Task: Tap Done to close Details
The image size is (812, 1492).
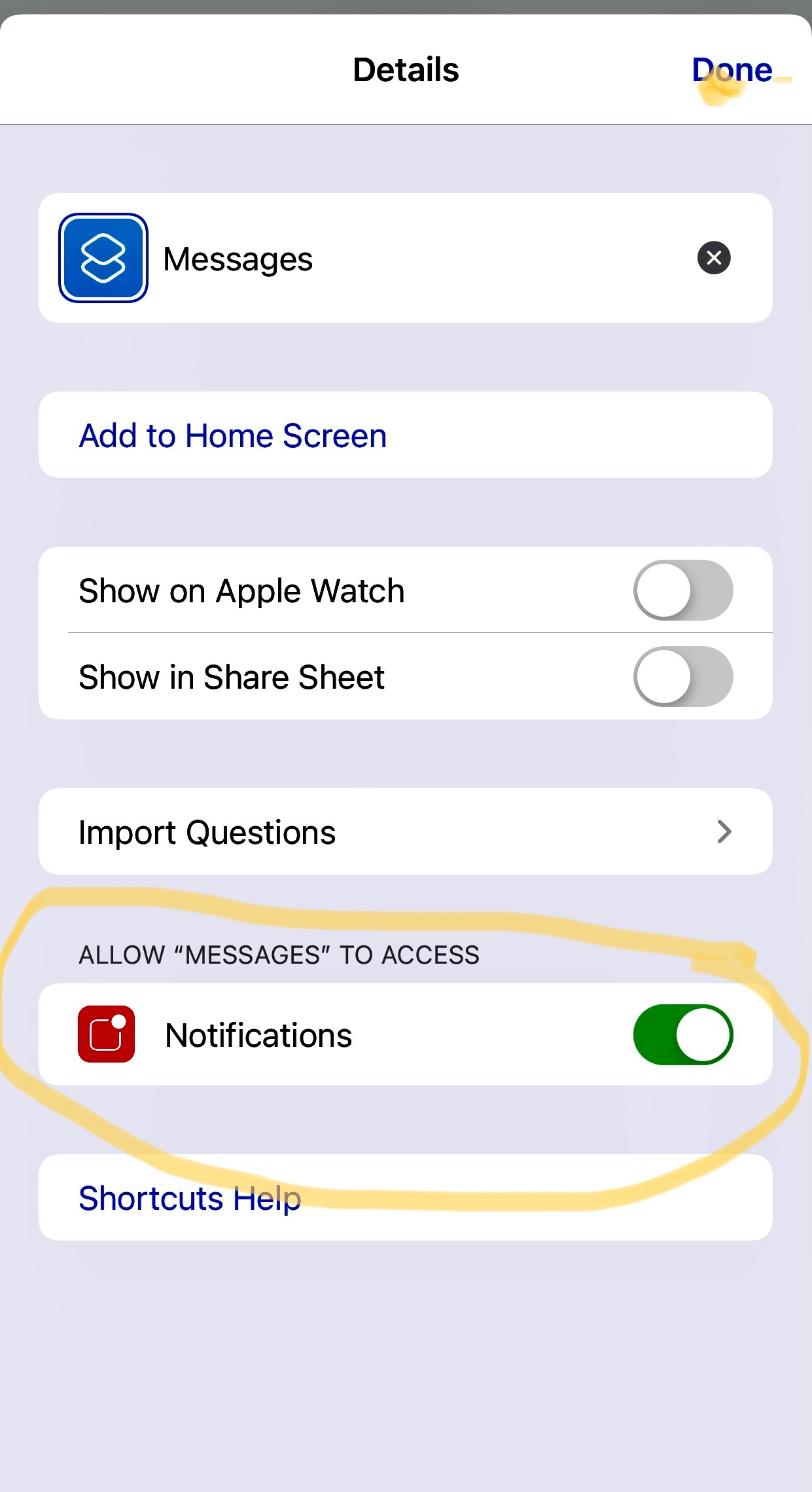Action: (732, 70)
